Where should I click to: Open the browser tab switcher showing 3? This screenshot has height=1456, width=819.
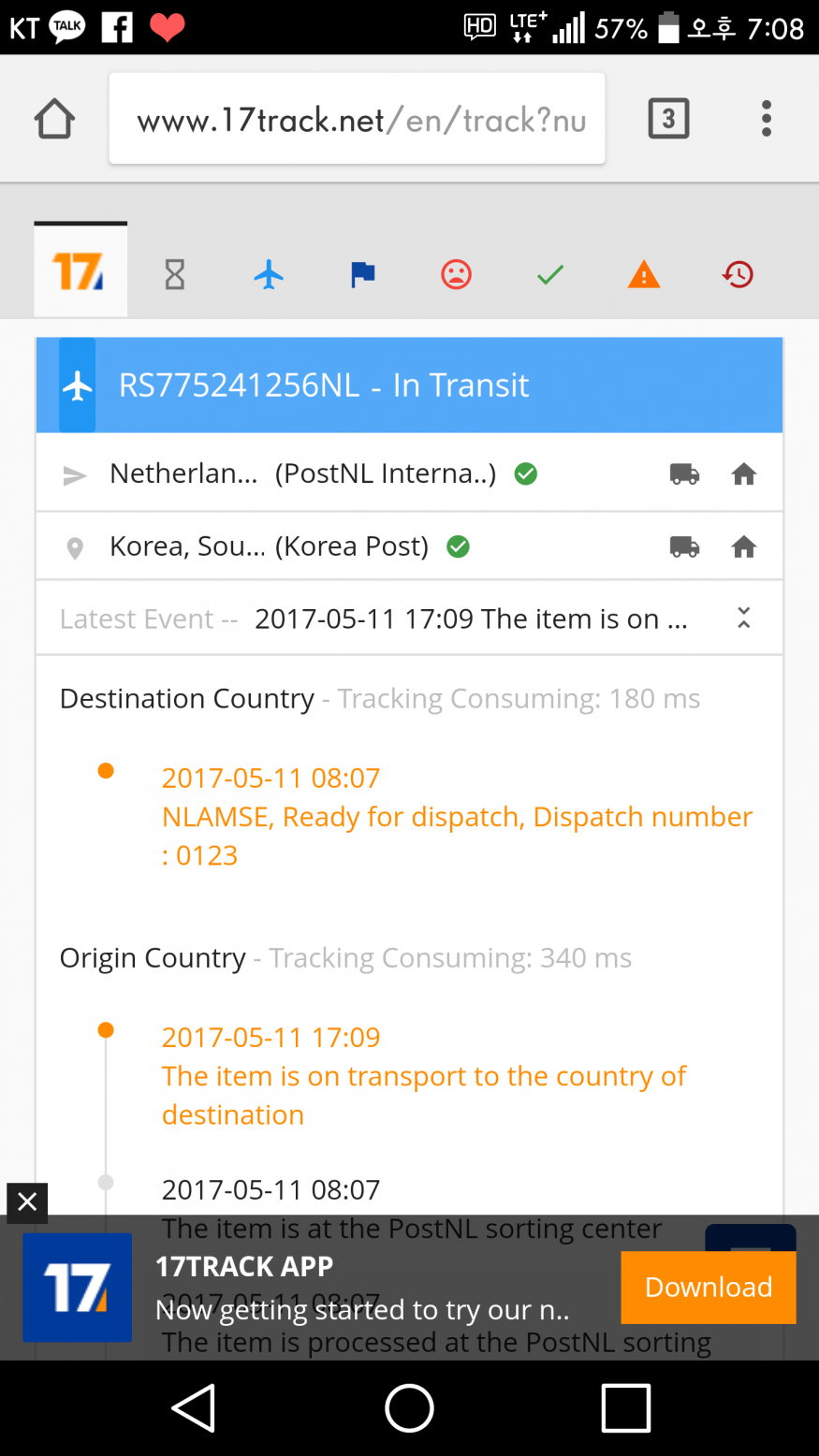tap(668, 119)
